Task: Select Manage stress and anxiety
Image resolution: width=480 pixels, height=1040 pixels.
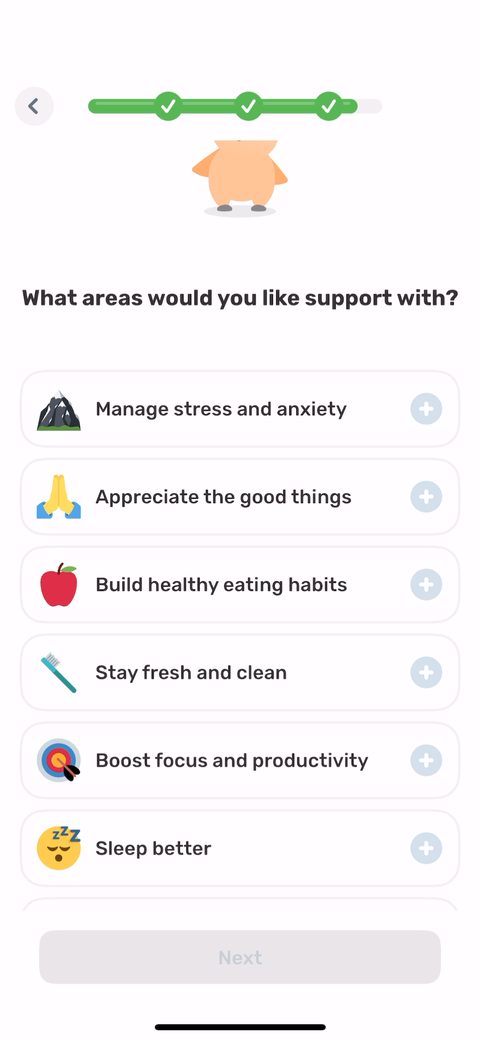Action: (x=240, y=409)
